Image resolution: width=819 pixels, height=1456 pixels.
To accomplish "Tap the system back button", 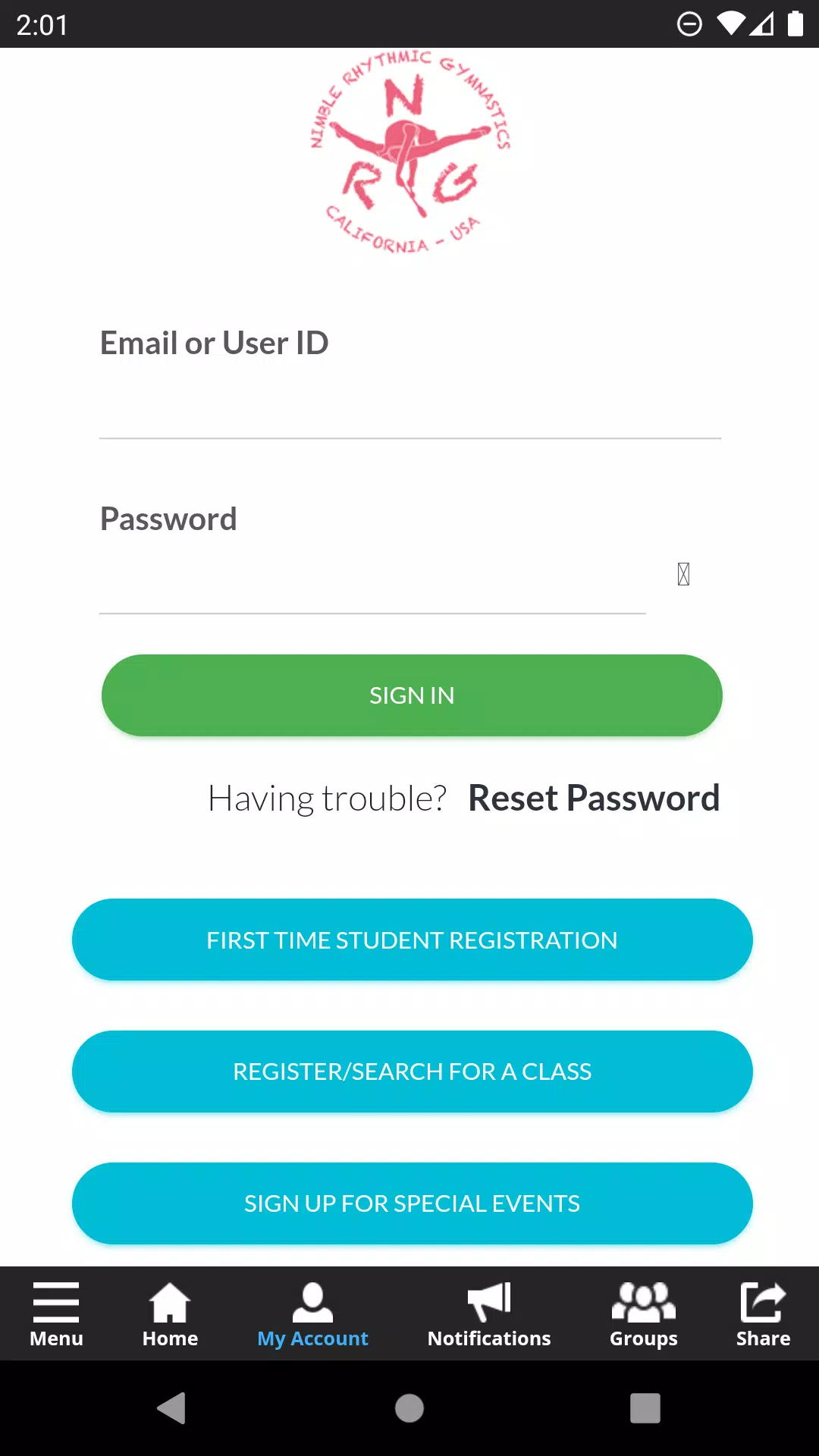I will pos(172,1408).
